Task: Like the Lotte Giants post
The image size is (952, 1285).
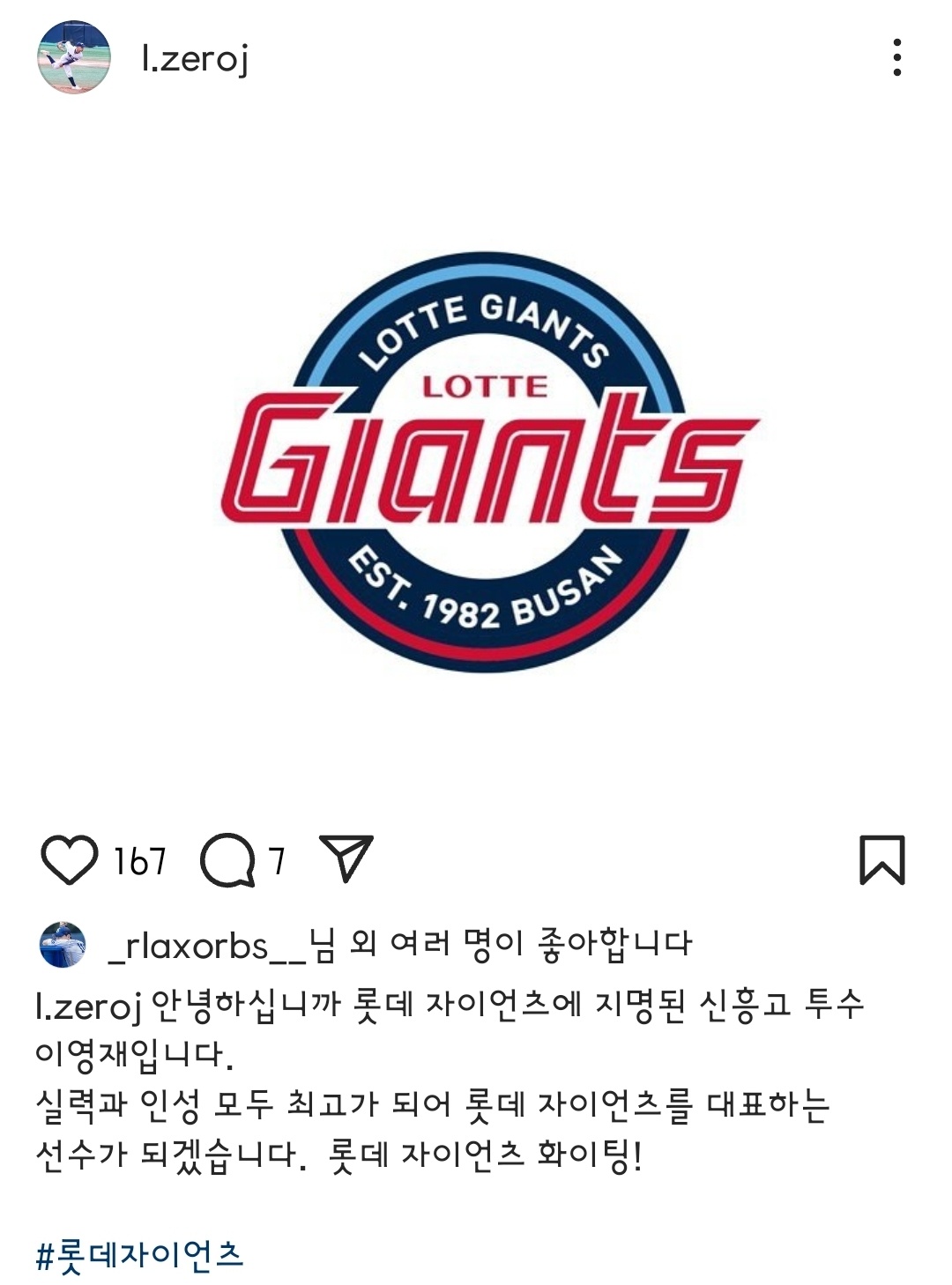Action: (70, 859)
